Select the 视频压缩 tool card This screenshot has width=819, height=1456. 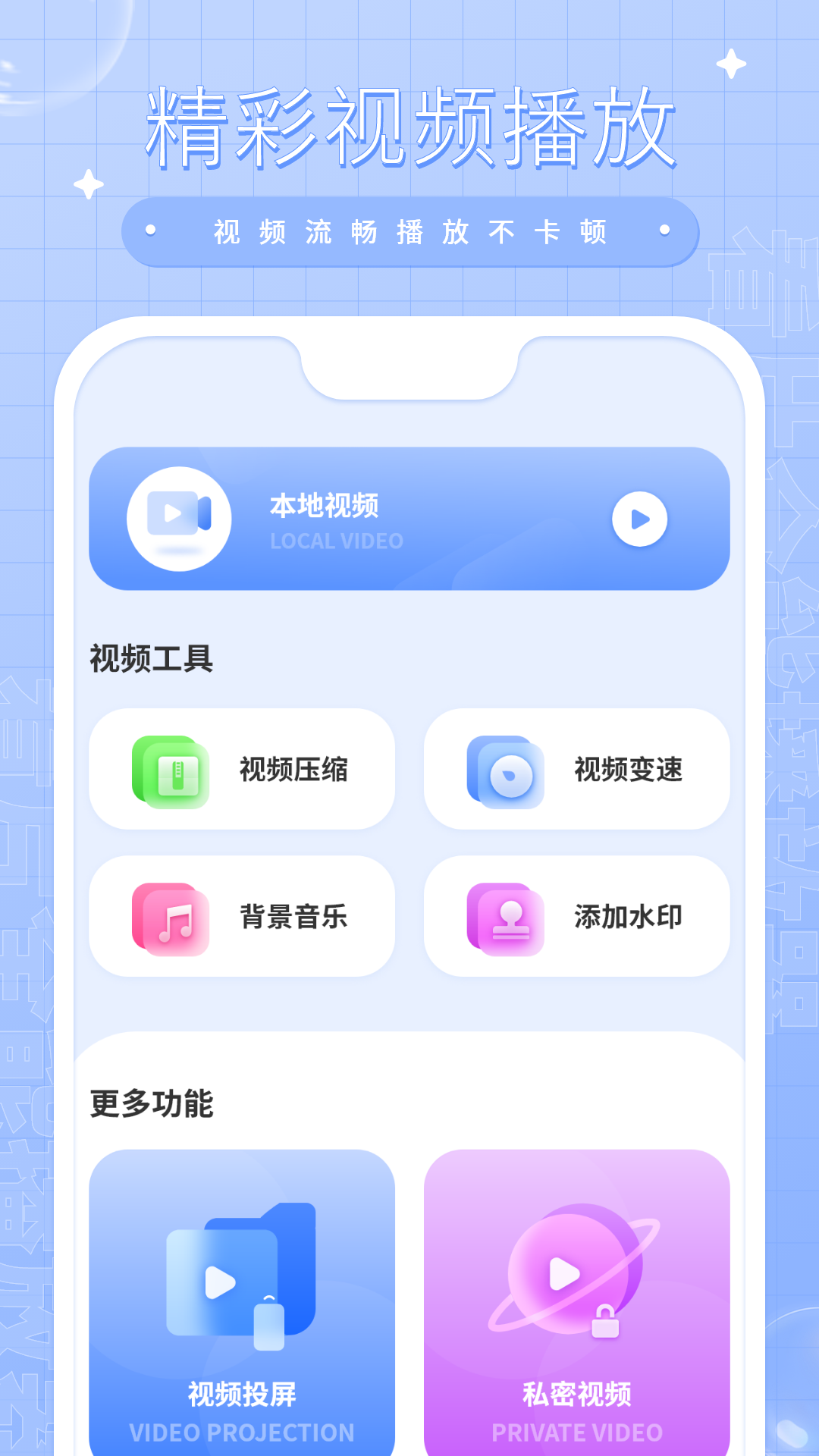241,768
